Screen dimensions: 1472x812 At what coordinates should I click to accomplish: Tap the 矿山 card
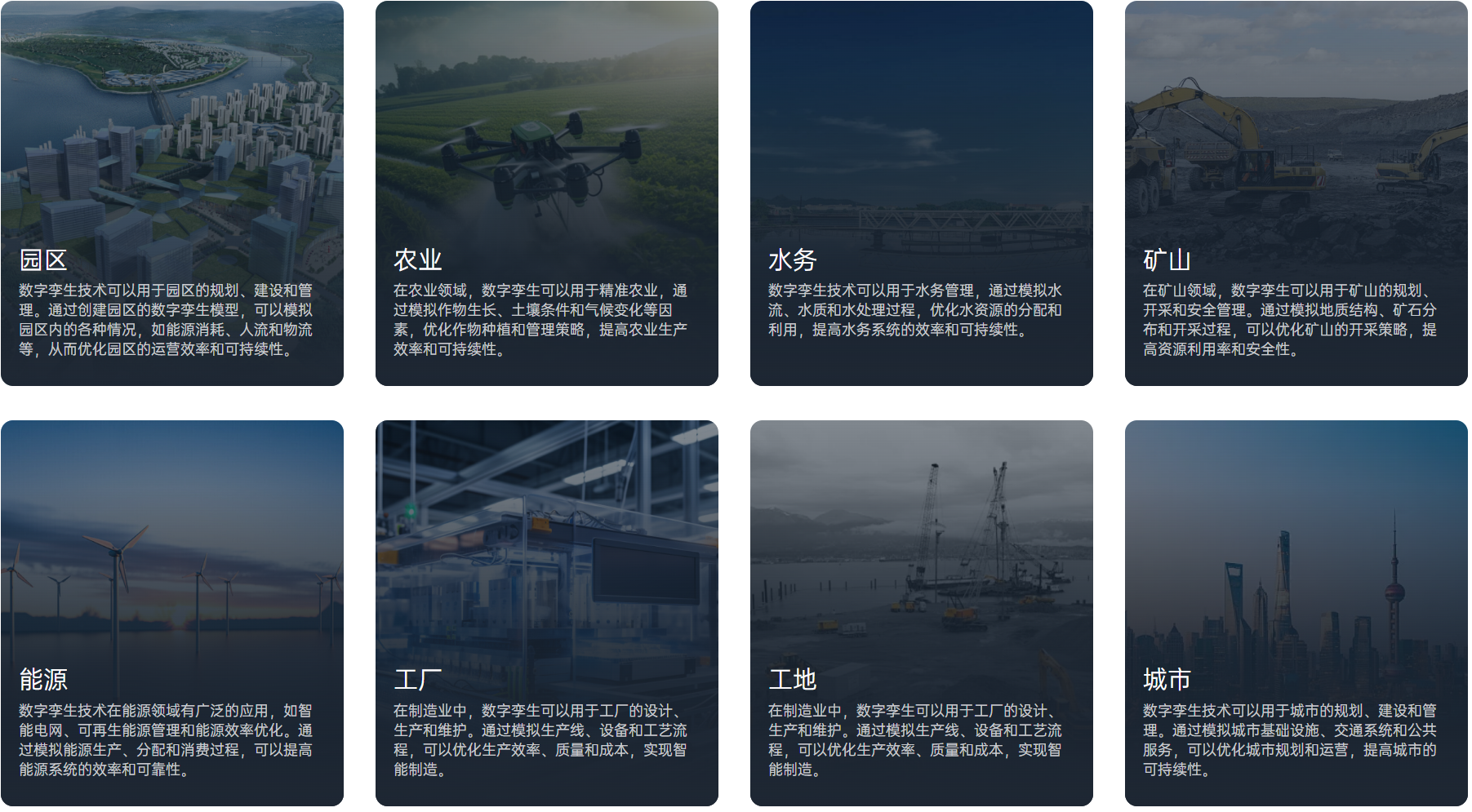point(1296,193)
